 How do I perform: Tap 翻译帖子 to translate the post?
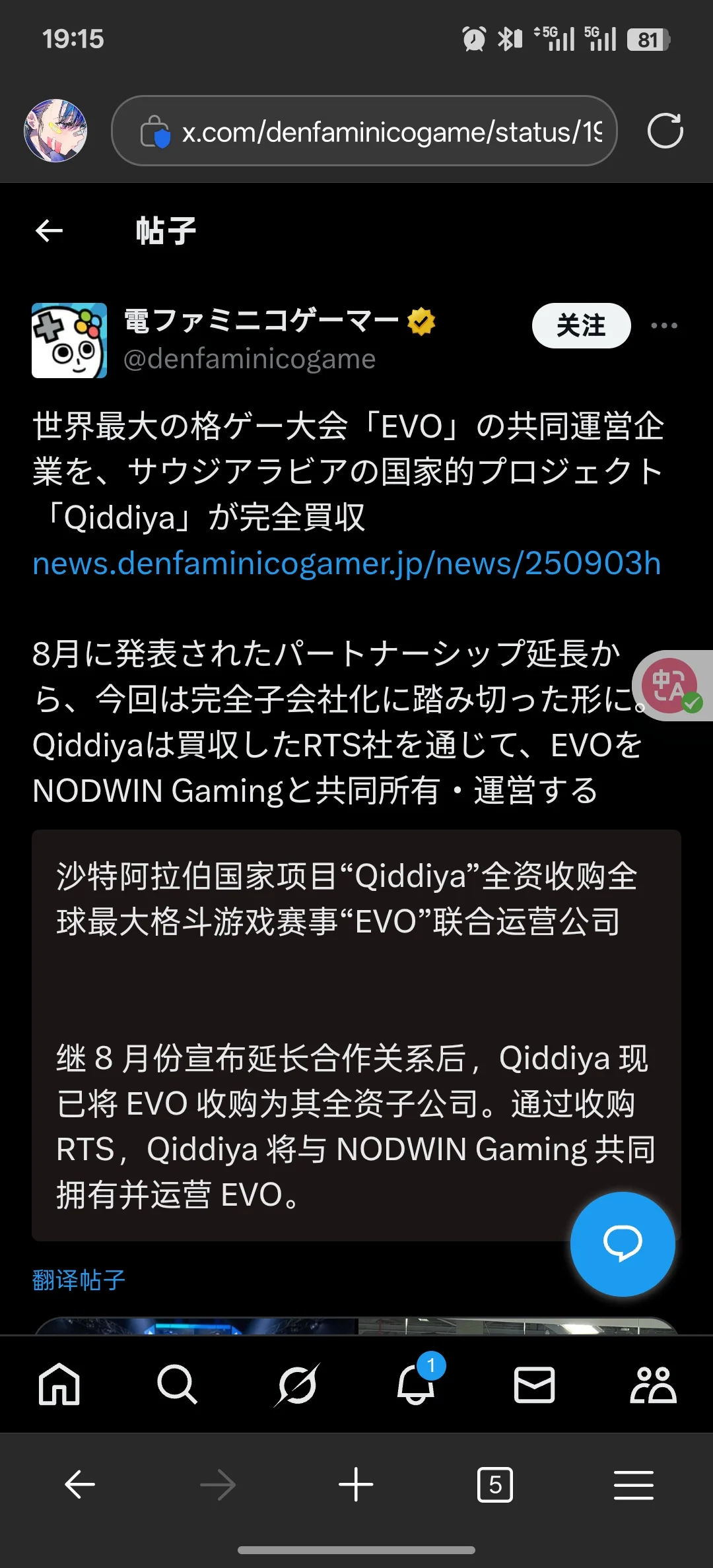point(79,1280)
